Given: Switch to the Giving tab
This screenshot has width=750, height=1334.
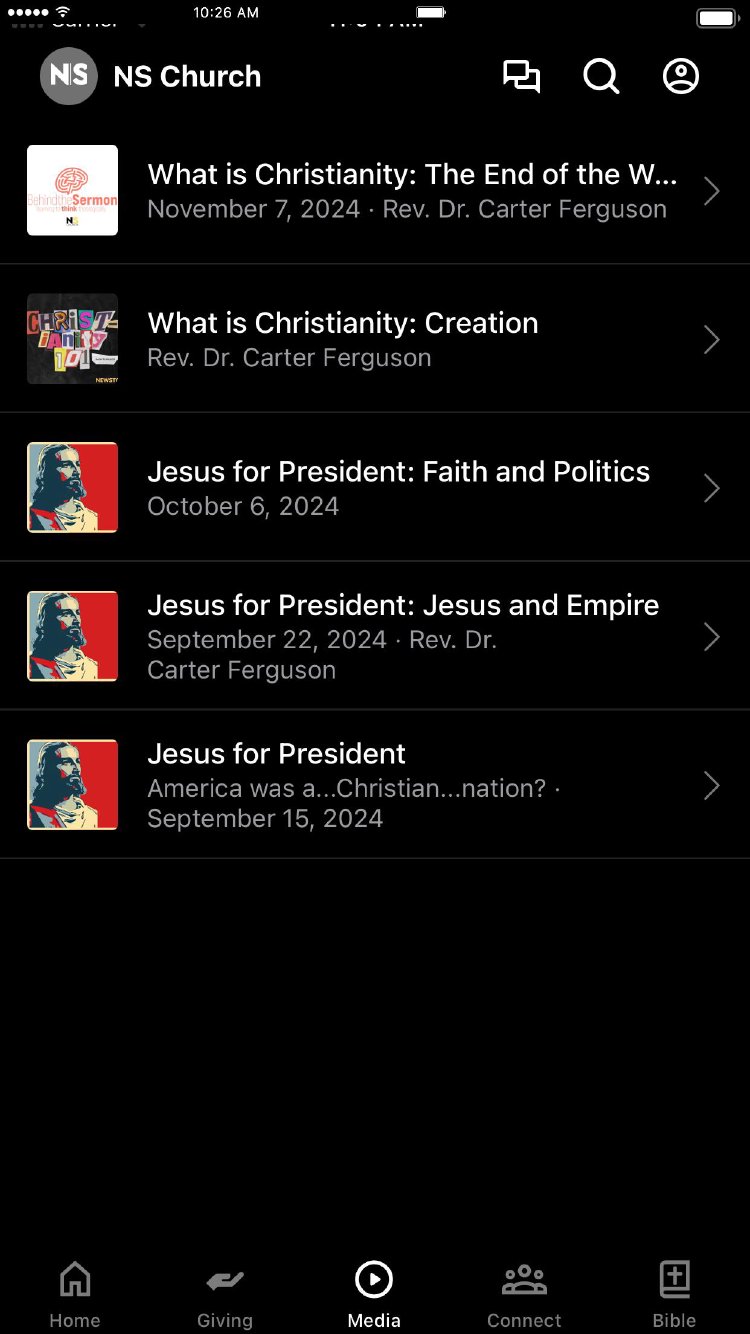Looking at the screenshot, I should (x=225, y=1294).
